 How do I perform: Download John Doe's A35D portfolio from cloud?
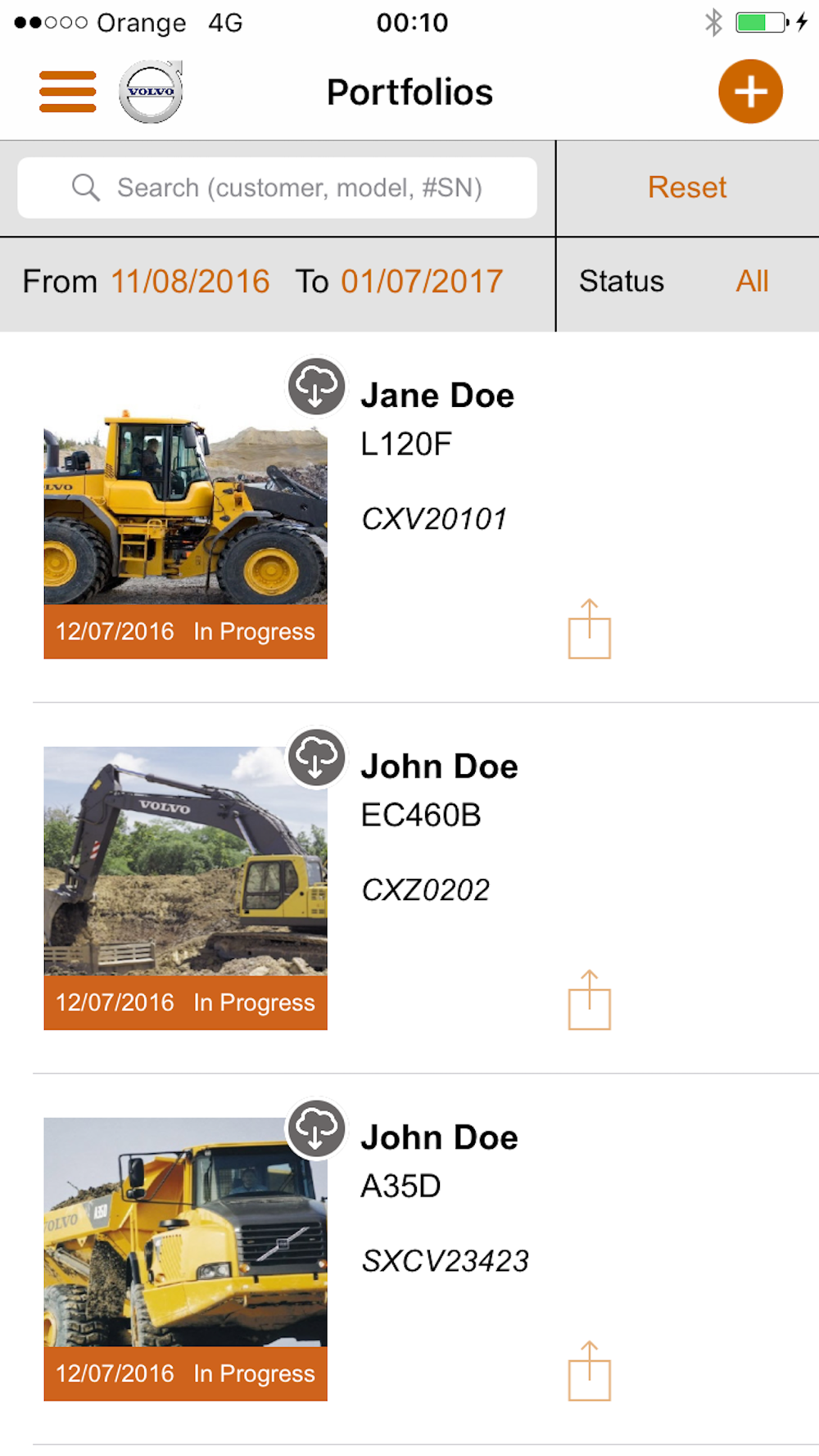(316, 1128)
